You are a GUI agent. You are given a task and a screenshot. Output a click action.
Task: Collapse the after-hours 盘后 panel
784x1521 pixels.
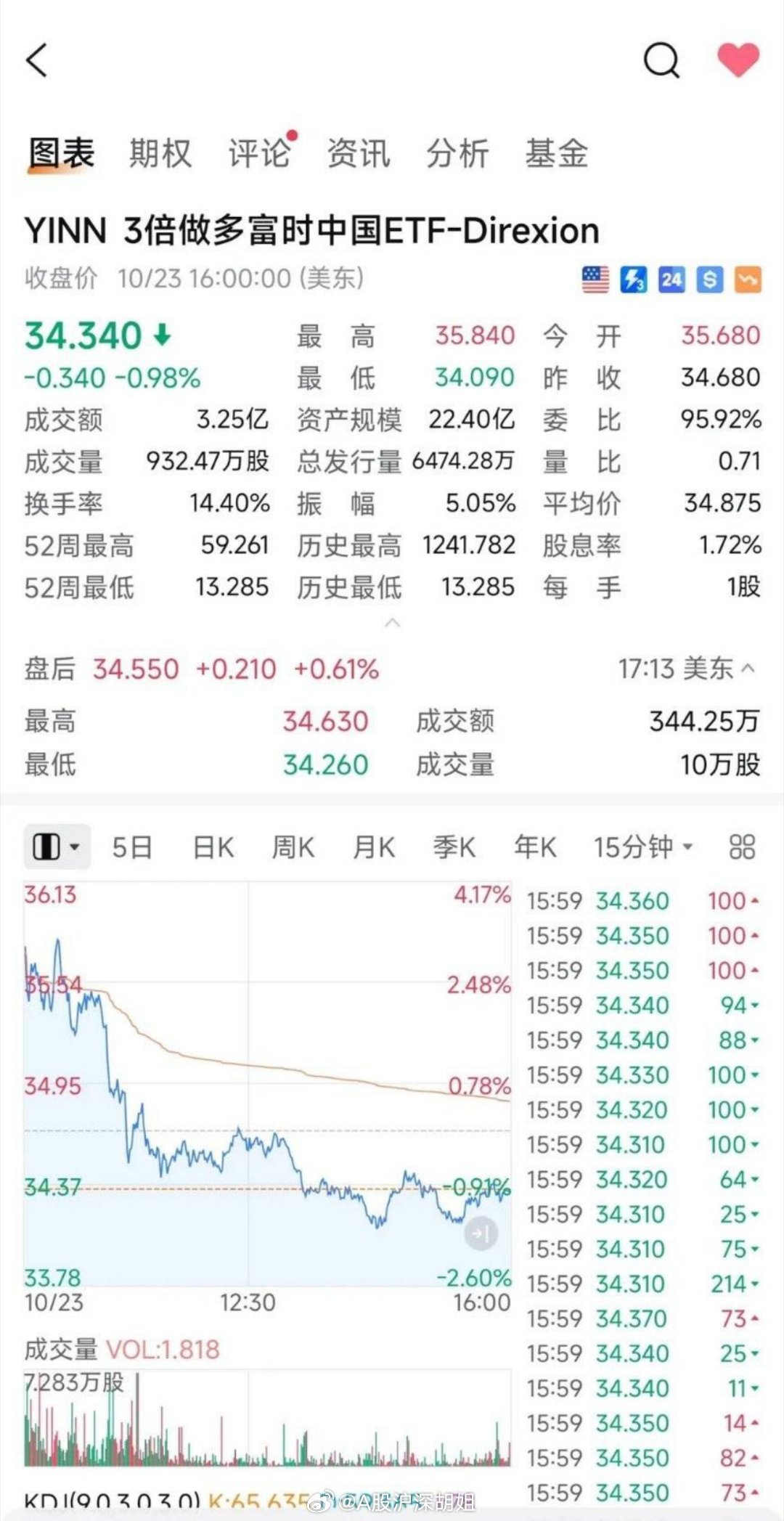coord(747,669)
